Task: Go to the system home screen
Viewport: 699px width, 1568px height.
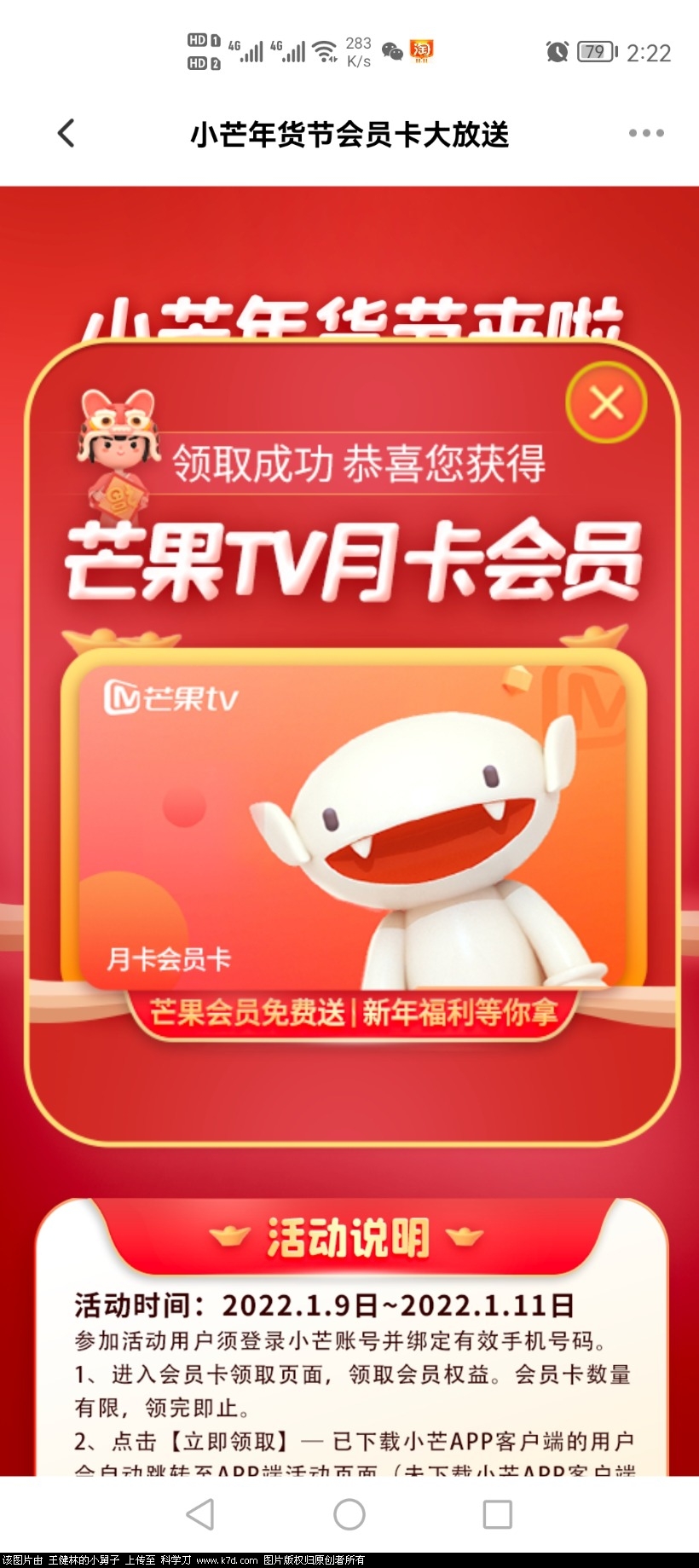Action: 349,1514
